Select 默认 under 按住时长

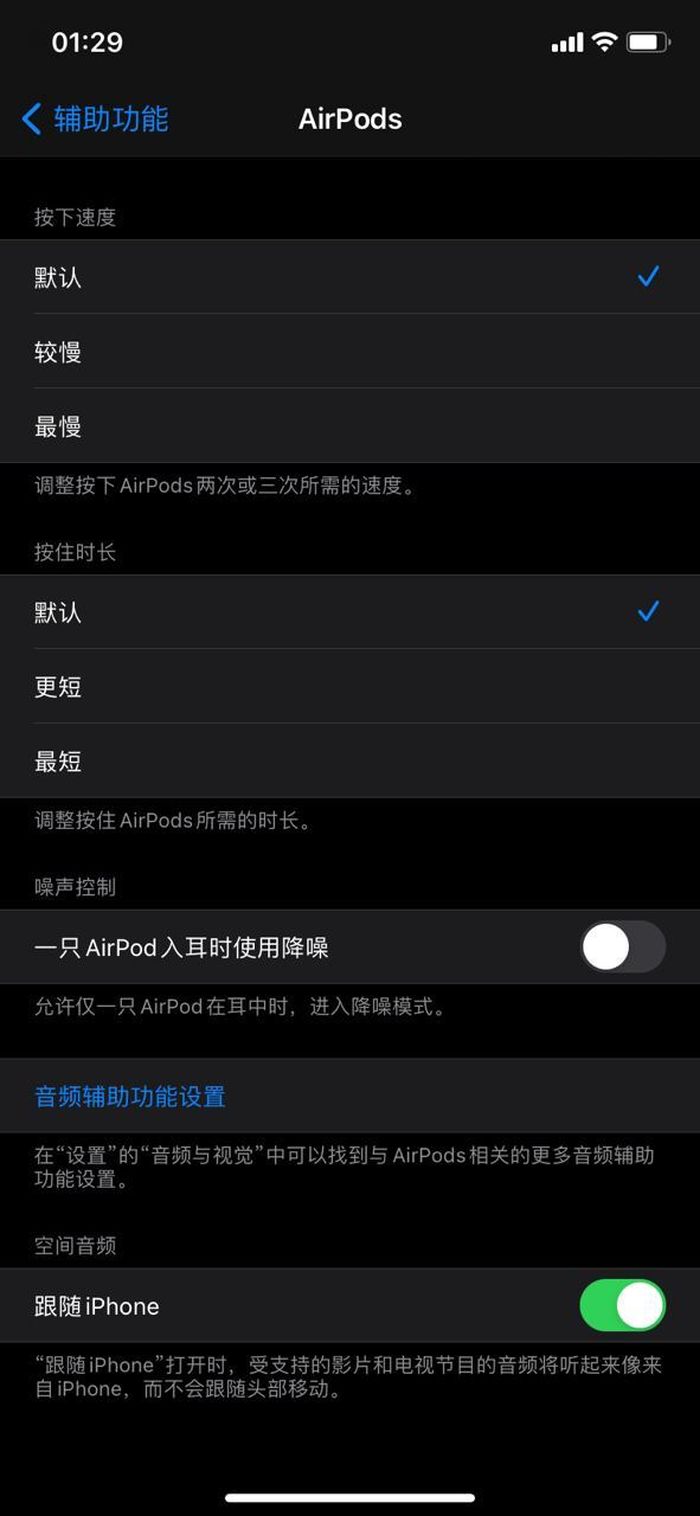coord(350,612)
